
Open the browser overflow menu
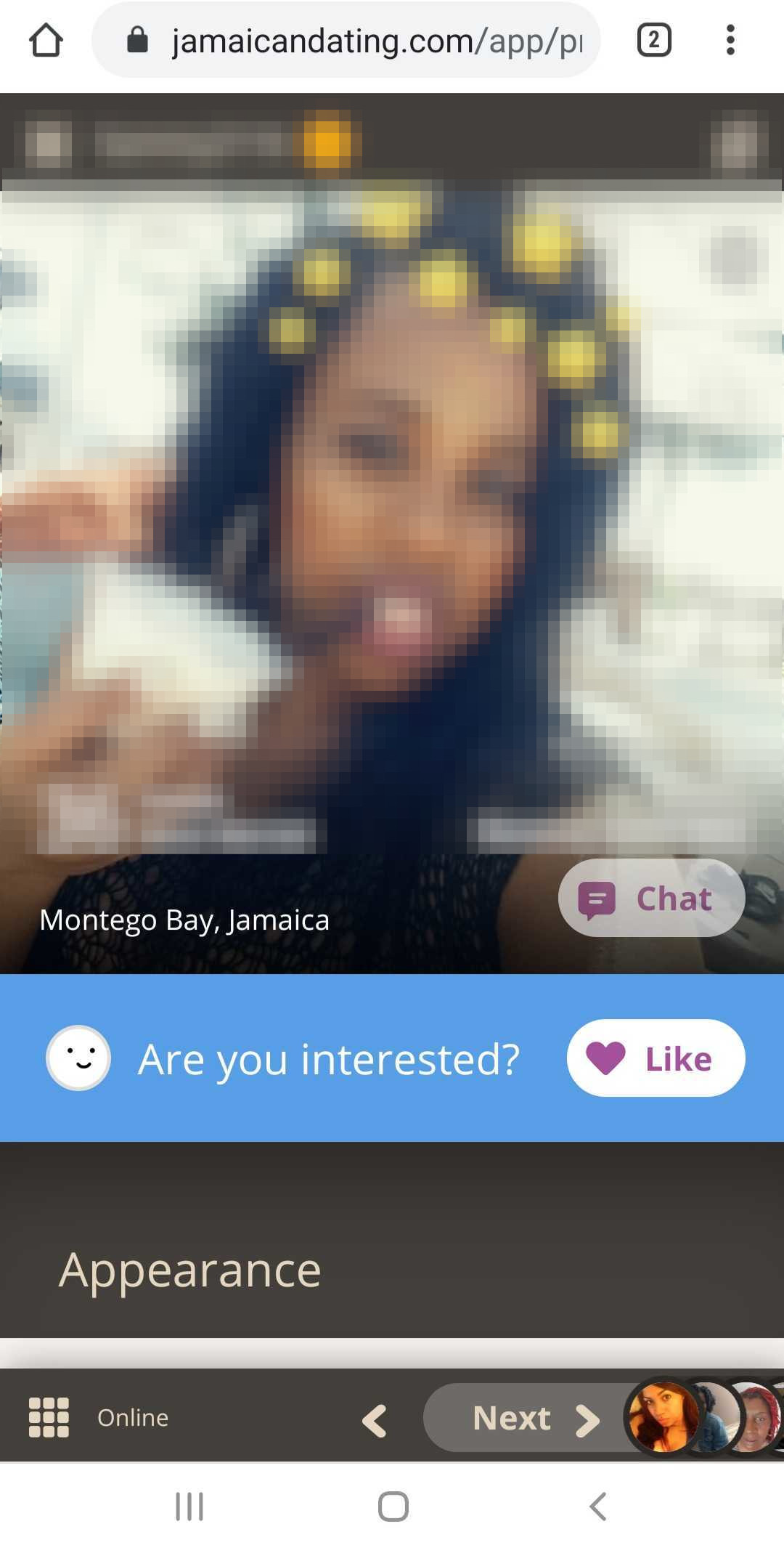pos(730,40)
